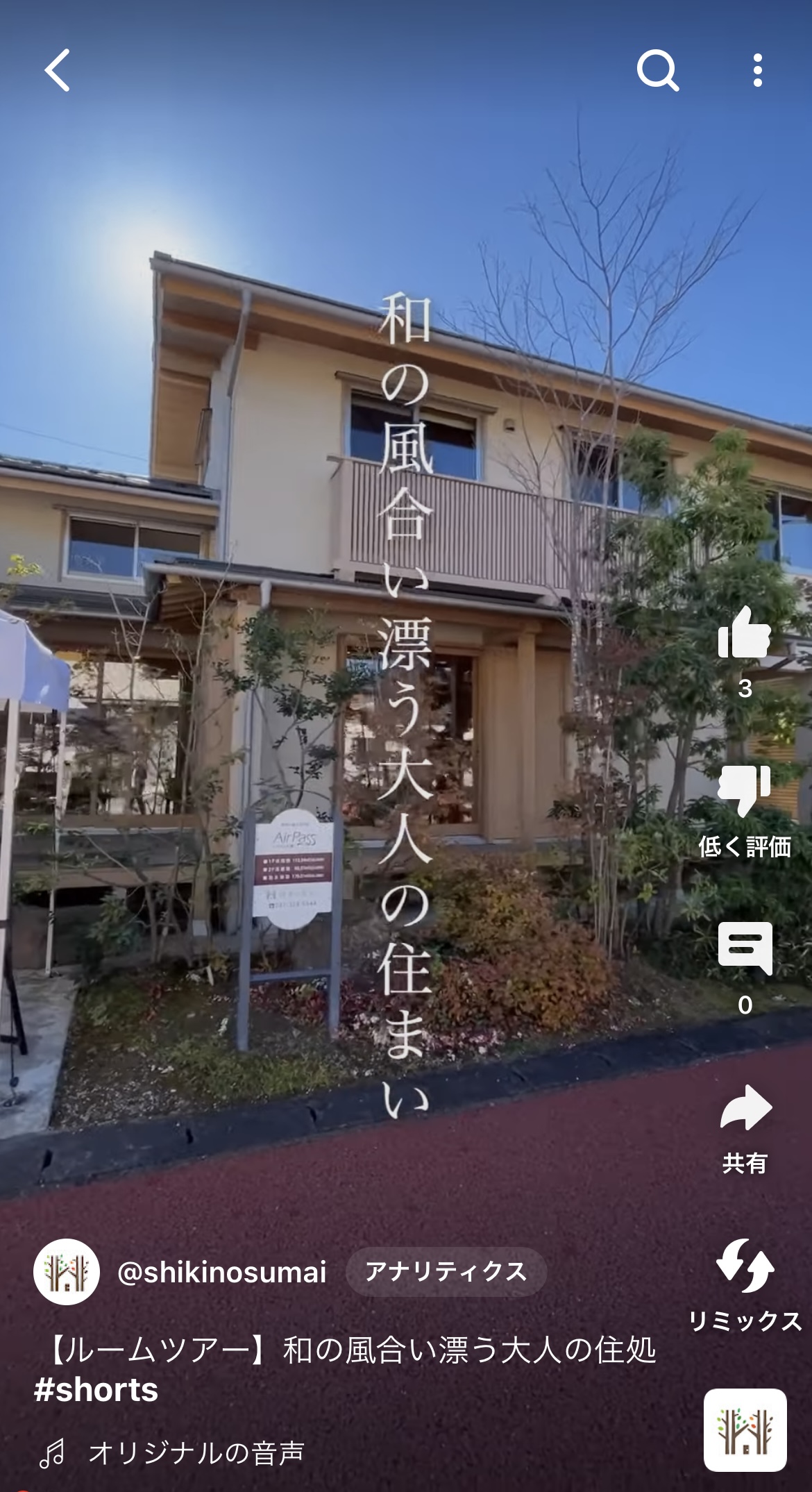The width and height of the screenshot is (812, 1492).
Task: Dislike the video via 低く評価
Action: (744, 791)
